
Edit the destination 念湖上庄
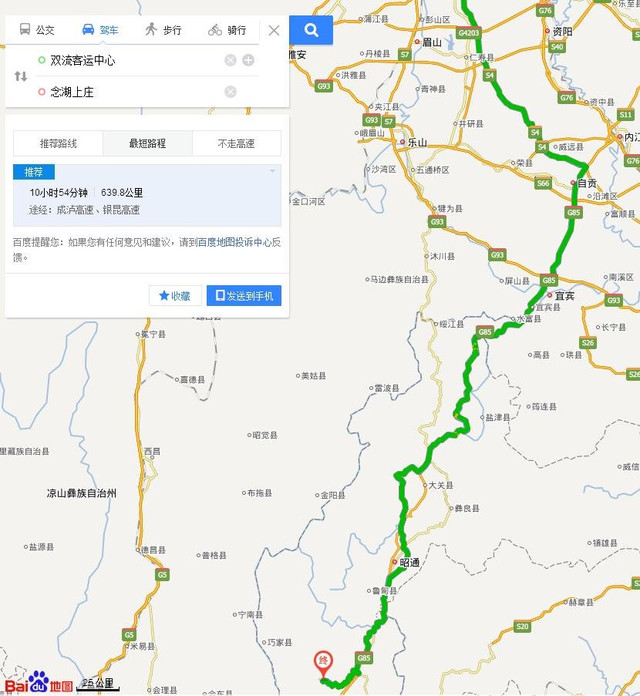(130, 92)
